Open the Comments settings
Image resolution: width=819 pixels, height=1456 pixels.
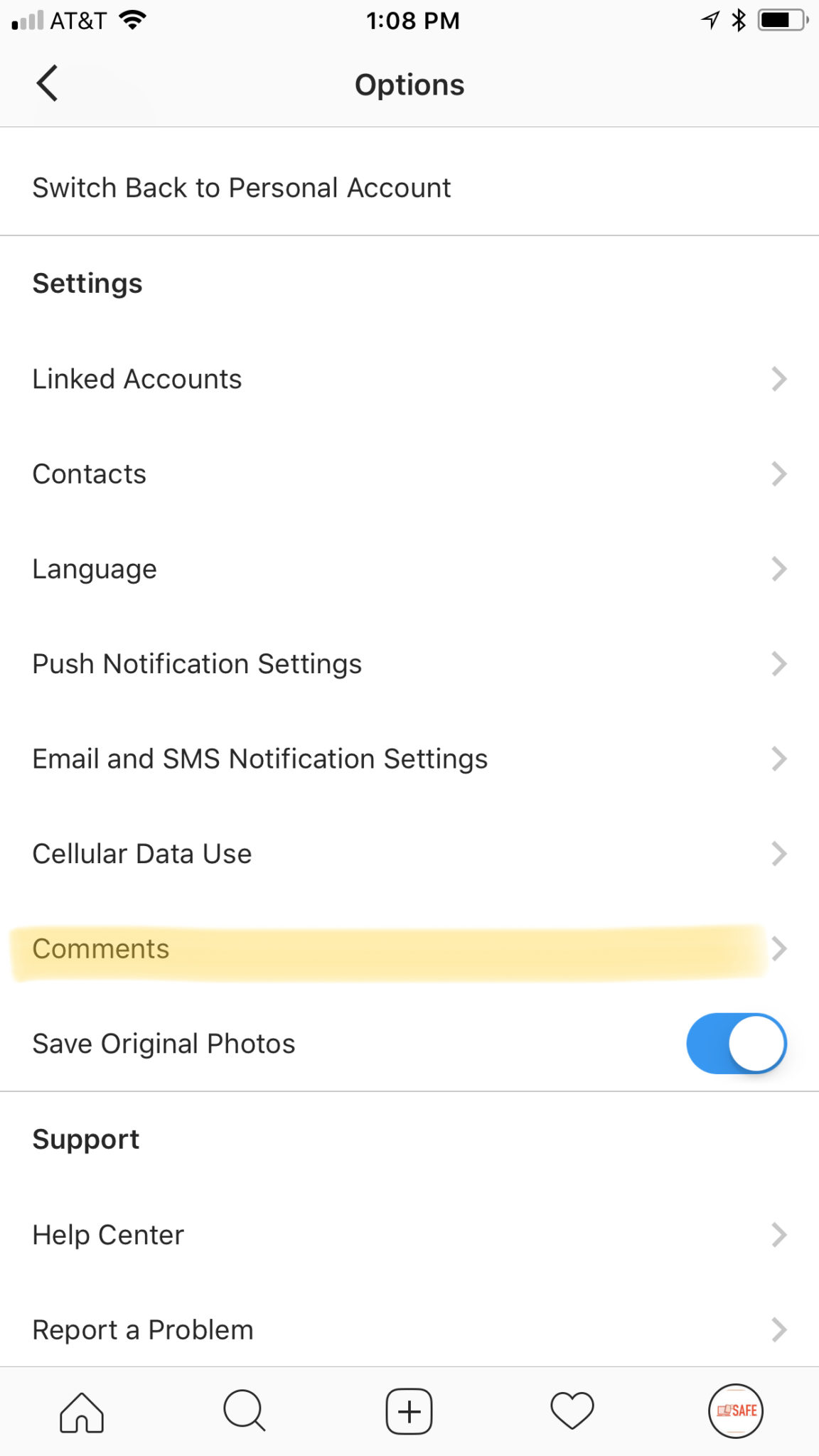[x=409, y=949]
